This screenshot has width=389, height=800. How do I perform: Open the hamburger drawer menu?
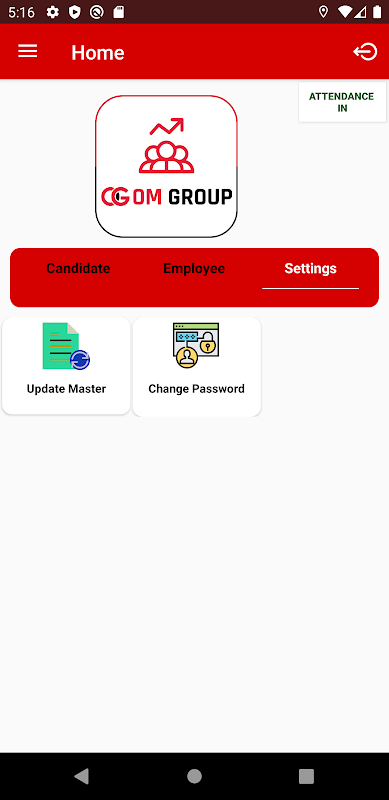click(28, 51)
